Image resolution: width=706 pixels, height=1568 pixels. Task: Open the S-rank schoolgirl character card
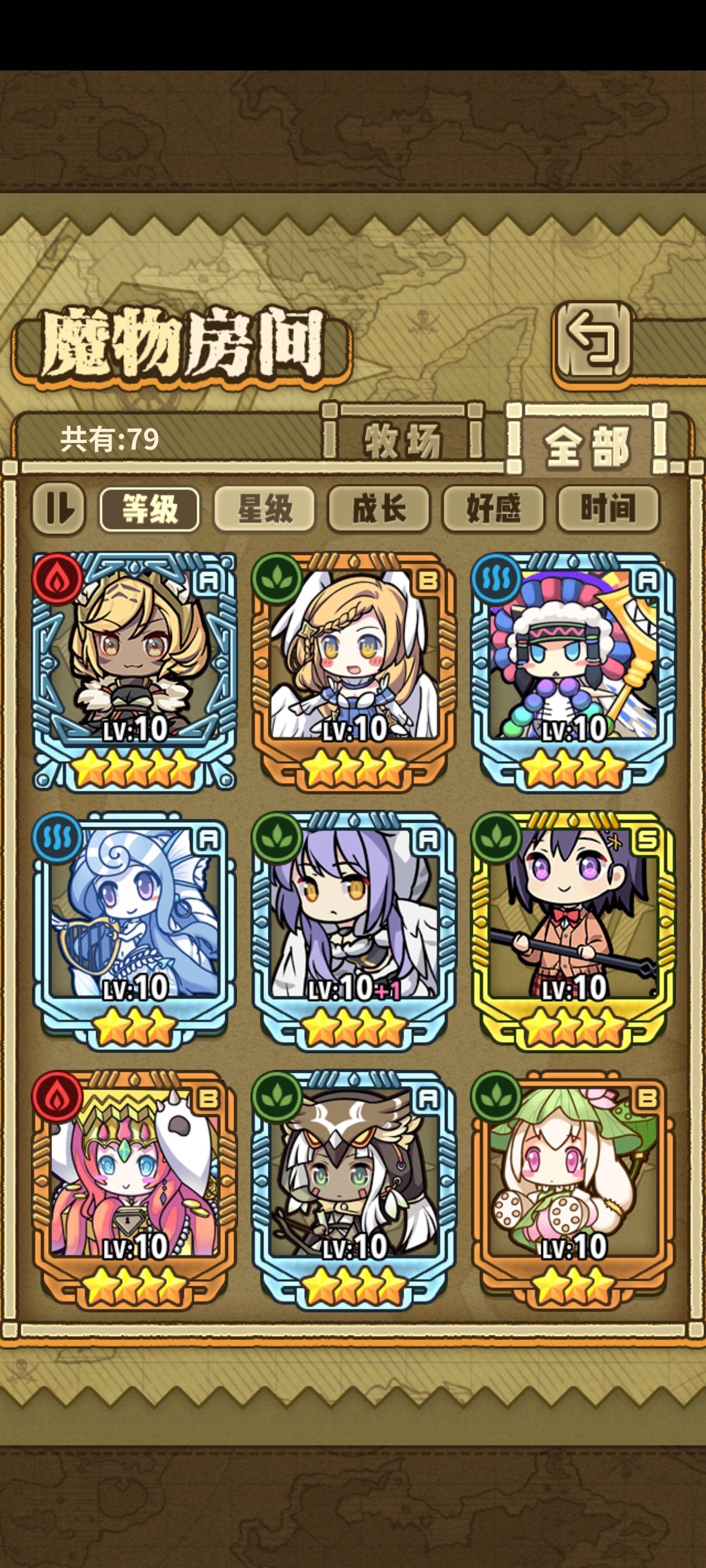(573, 931)
